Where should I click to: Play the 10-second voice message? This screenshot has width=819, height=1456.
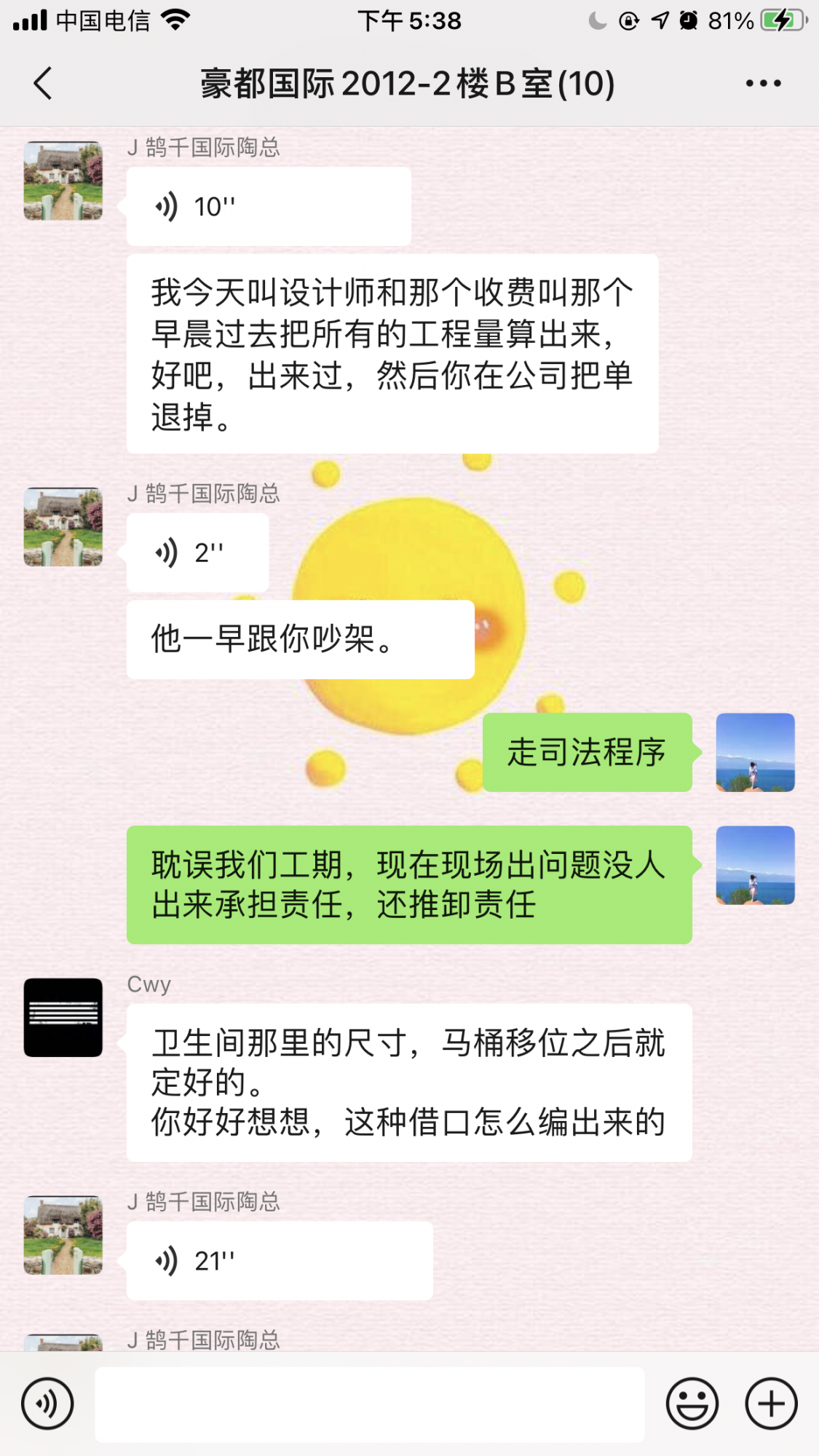[x=268, y=207]
